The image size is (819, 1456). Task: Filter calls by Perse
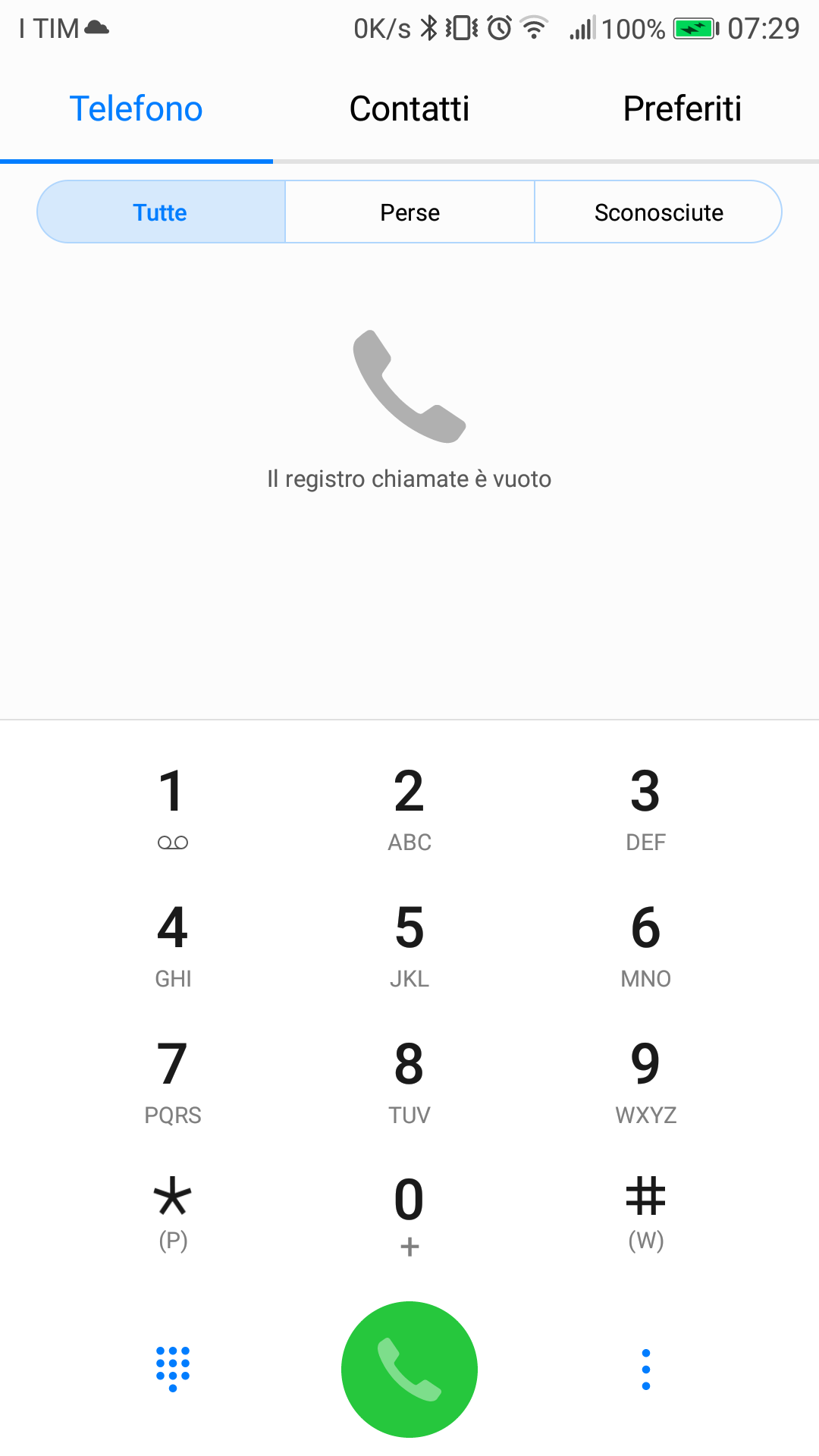409,212
